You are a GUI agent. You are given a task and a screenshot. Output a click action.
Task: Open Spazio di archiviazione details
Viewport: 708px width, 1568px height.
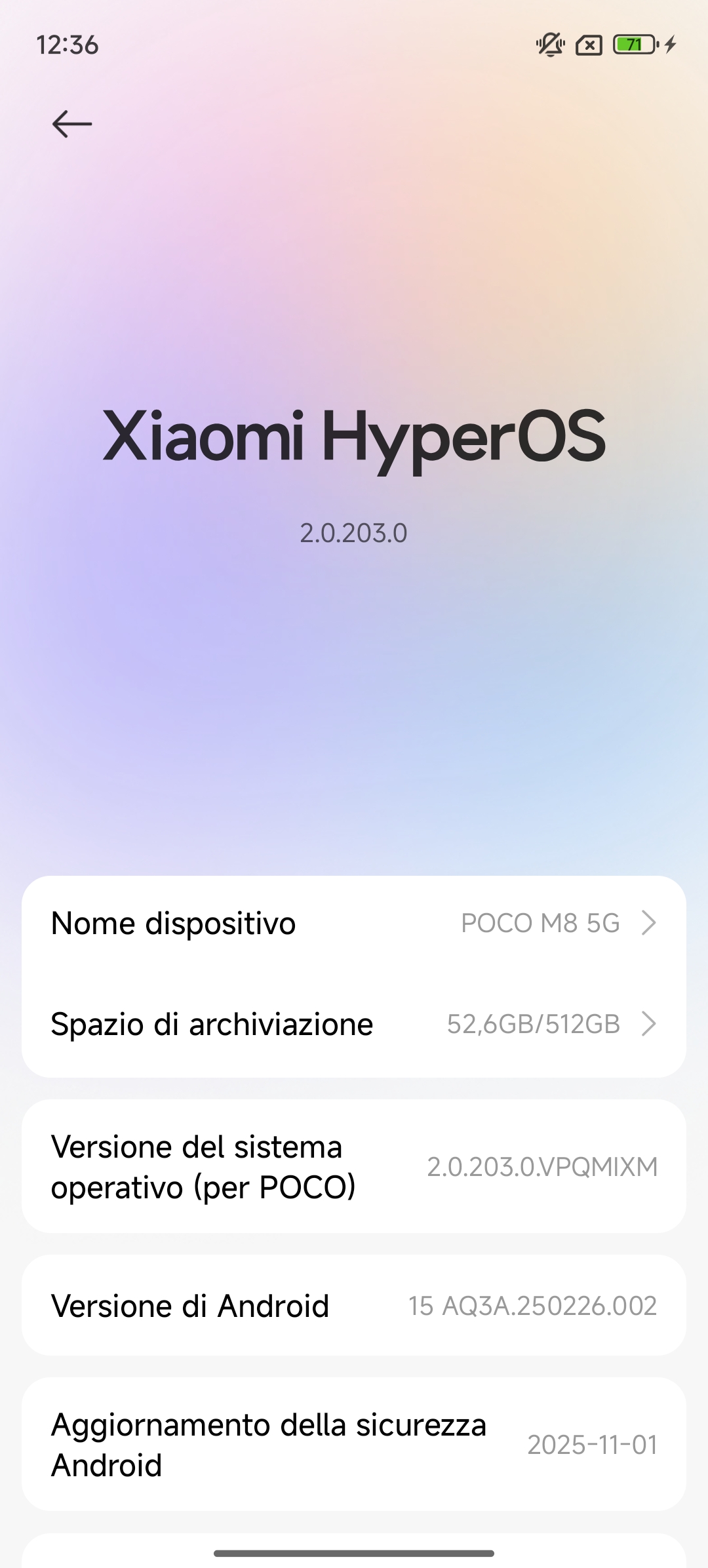tap(354, 1024)
